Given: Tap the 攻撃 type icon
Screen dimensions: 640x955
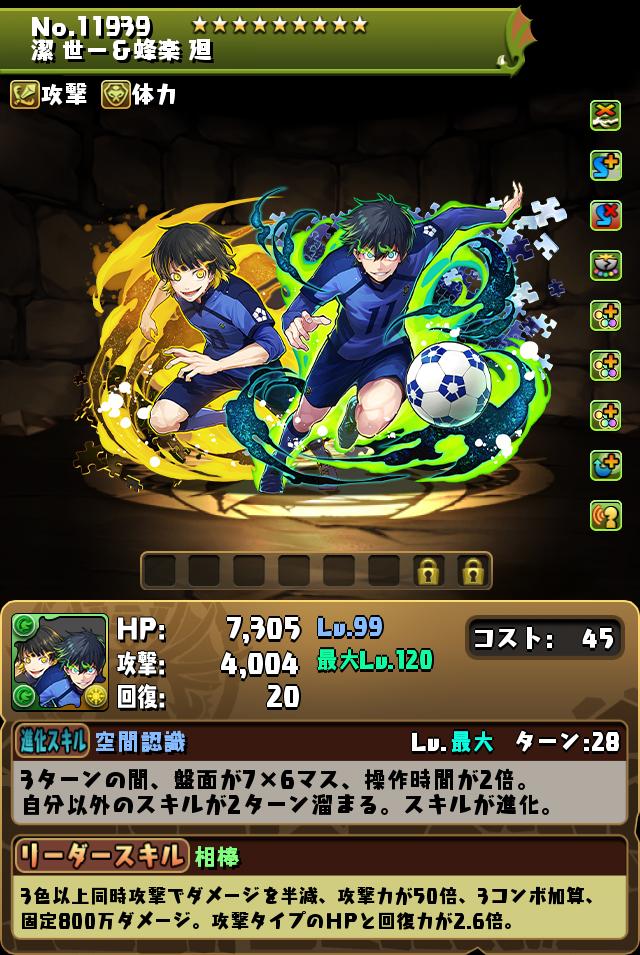Looking at the screenshot, I should click(25, 95).
